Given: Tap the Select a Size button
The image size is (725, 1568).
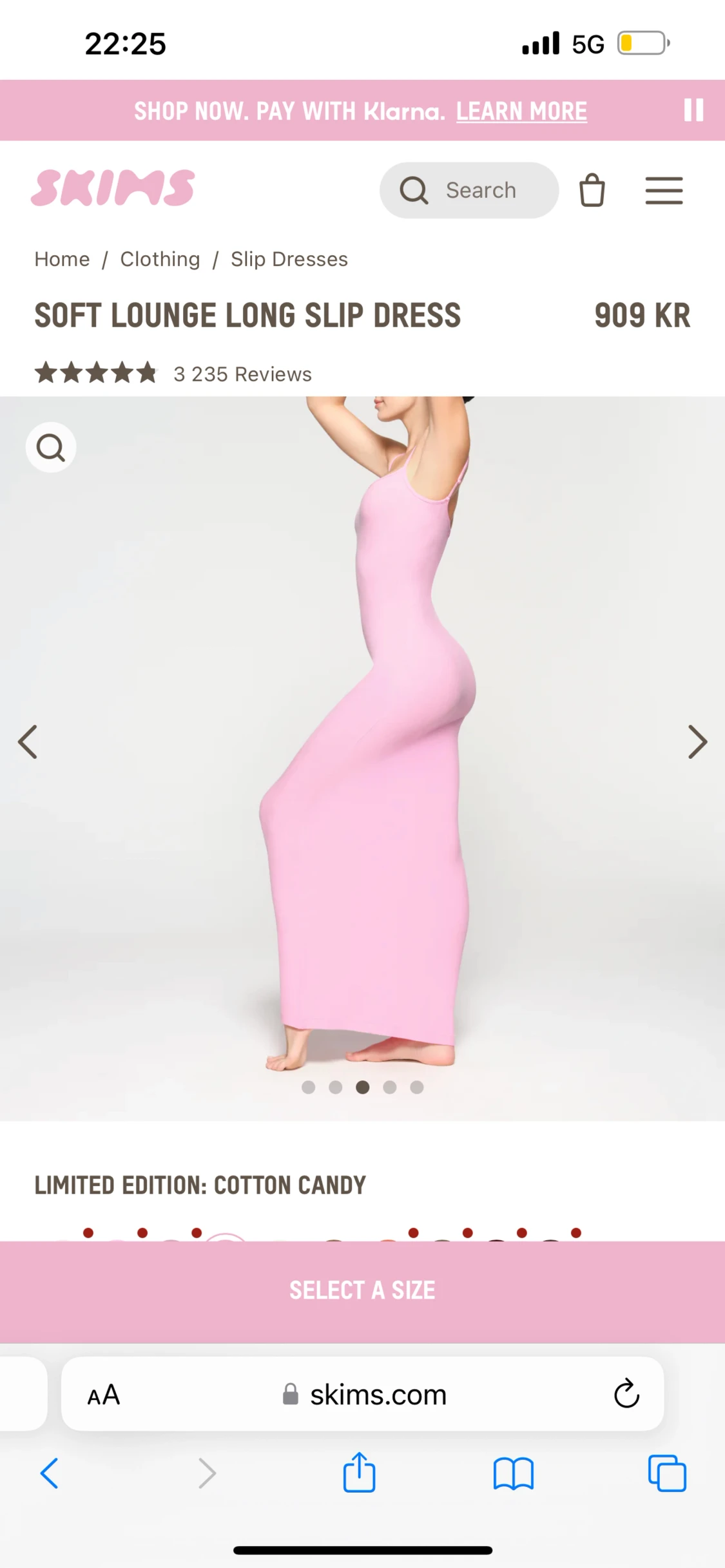Looking at the screenshot, I should (362, 1290).
